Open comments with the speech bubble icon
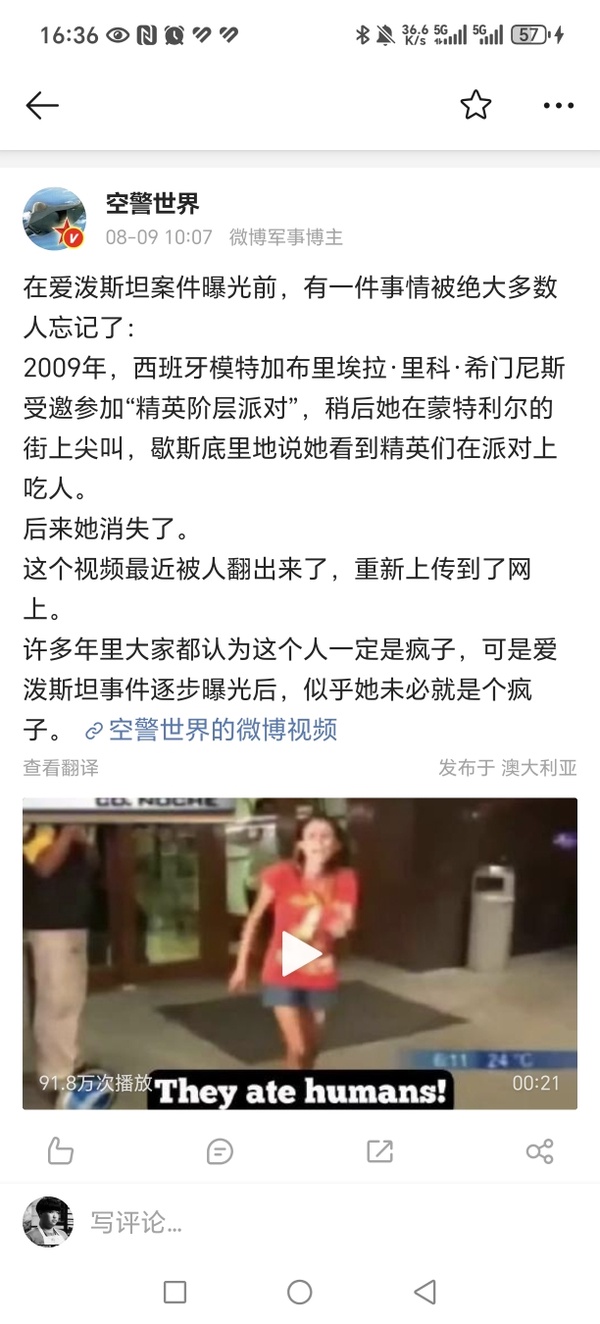 (219, 1151)
